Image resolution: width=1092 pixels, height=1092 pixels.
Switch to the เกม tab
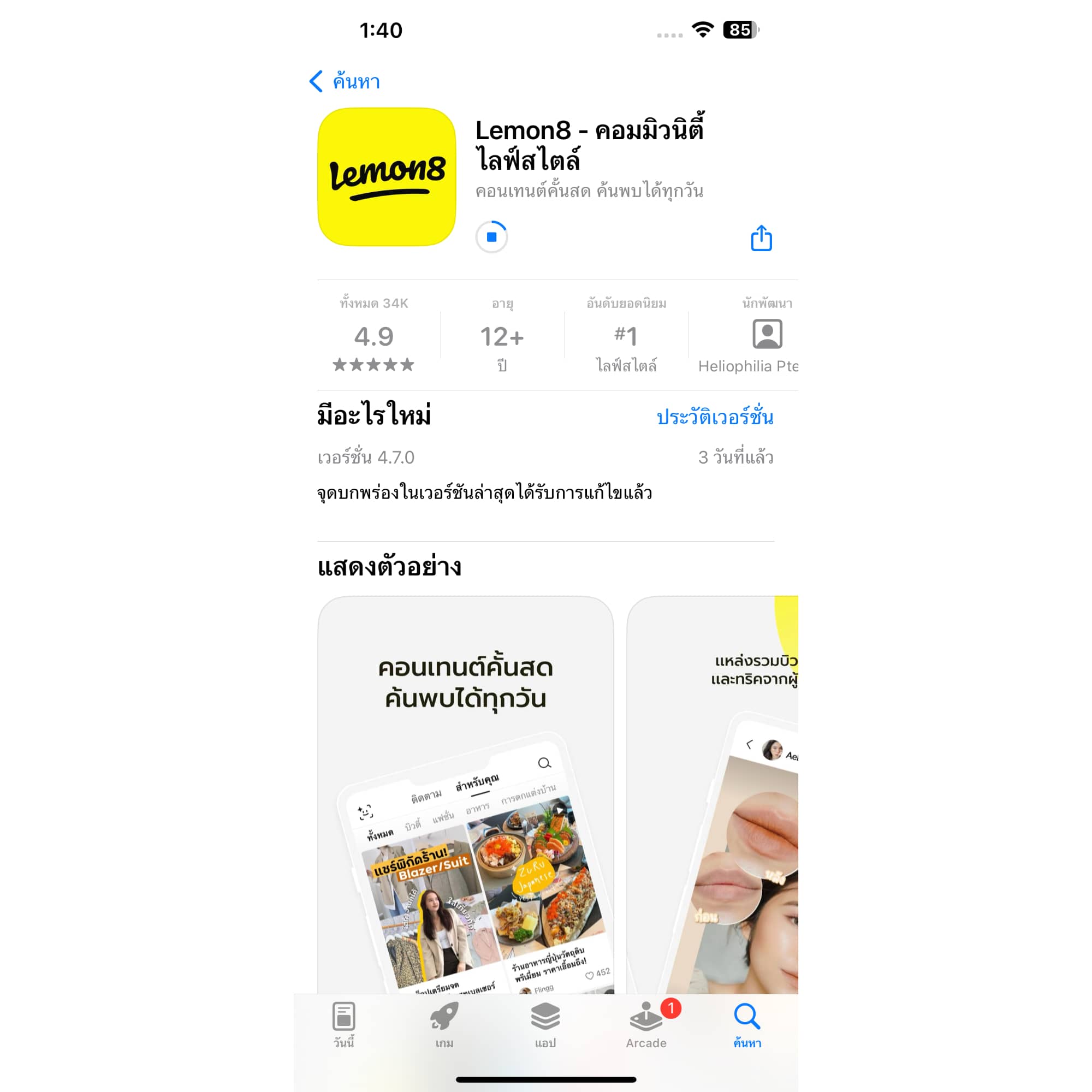pyautogui.click(x=444, y=1024)
